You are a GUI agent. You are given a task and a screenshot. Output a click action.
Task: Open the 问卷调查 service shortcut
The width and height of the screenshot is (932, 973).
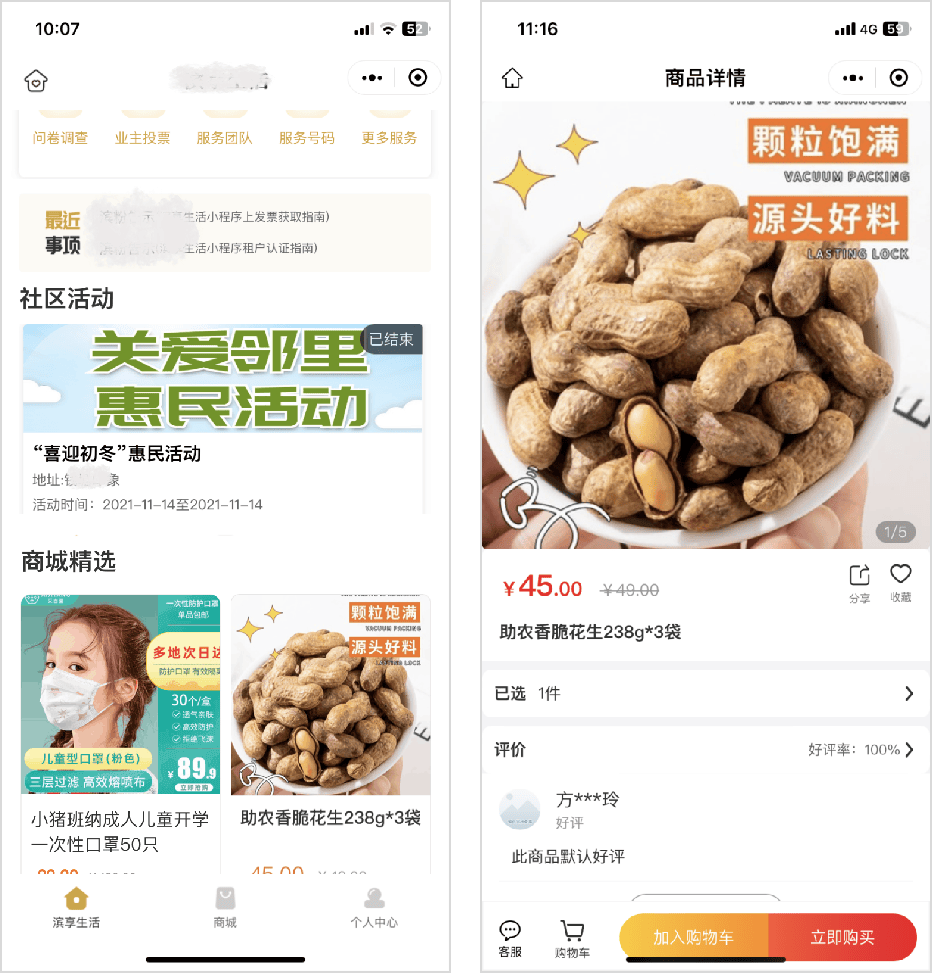coord(60,137)
